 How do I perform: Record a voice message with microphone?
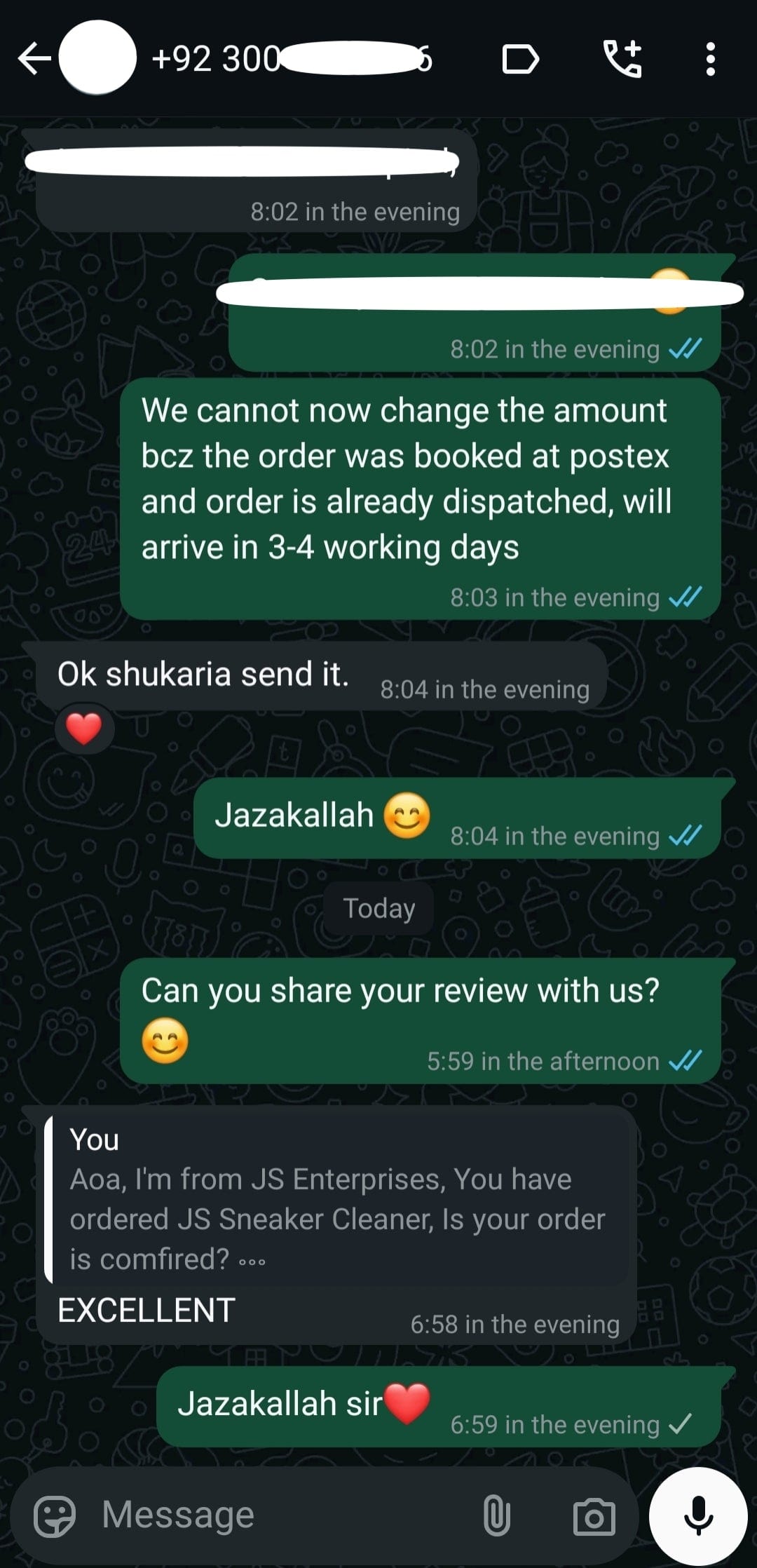[698, 1515]
